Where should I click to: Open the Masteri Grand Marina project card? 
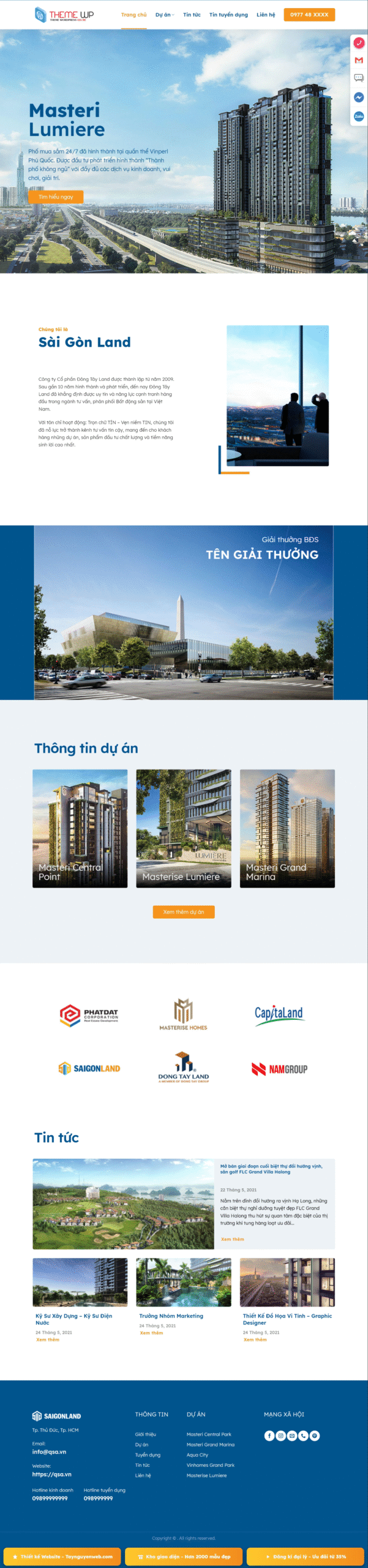[287, 828]
